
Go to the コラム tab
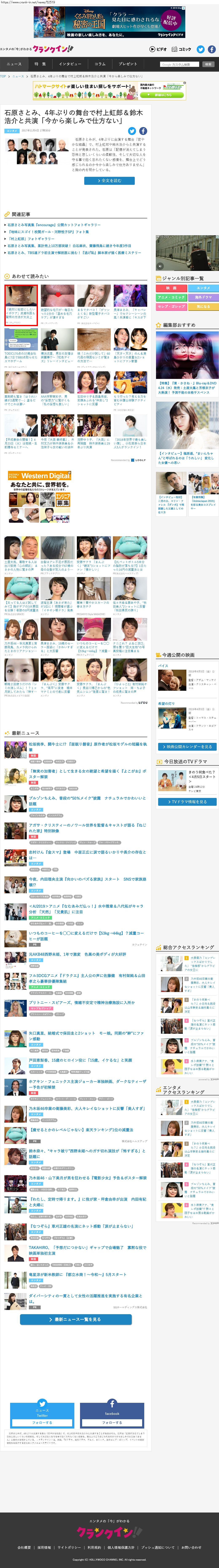(x=99, y=63)
